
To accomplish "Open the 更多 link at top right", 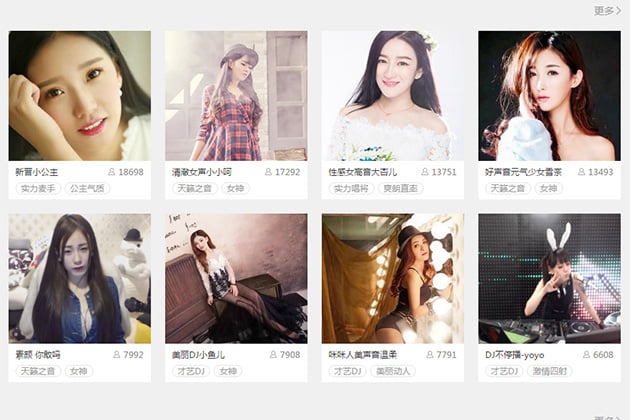I will click(603, 11).
